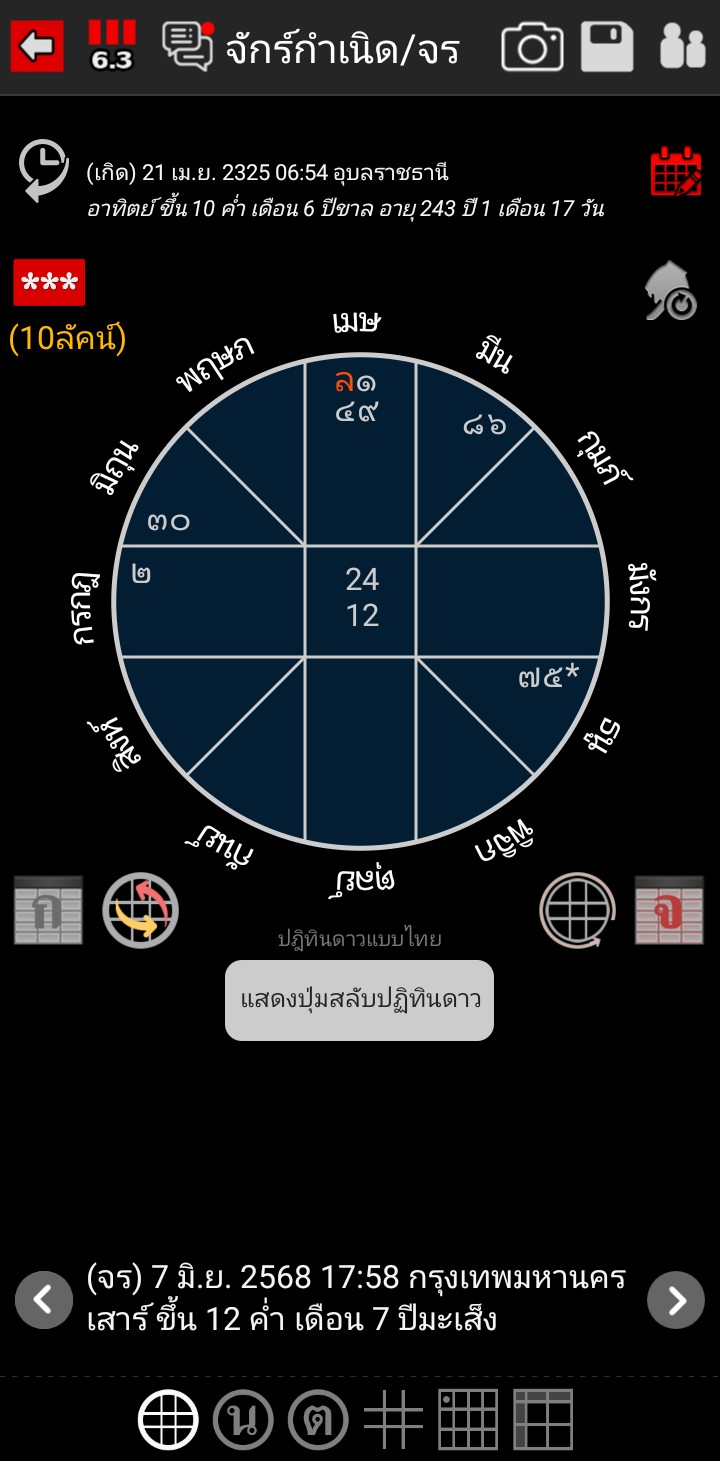This screenshot has height=1461, width=720.
Task: Tap the rotating chart wheel icon
Action: pyautogui.click(x=578, y=910)
